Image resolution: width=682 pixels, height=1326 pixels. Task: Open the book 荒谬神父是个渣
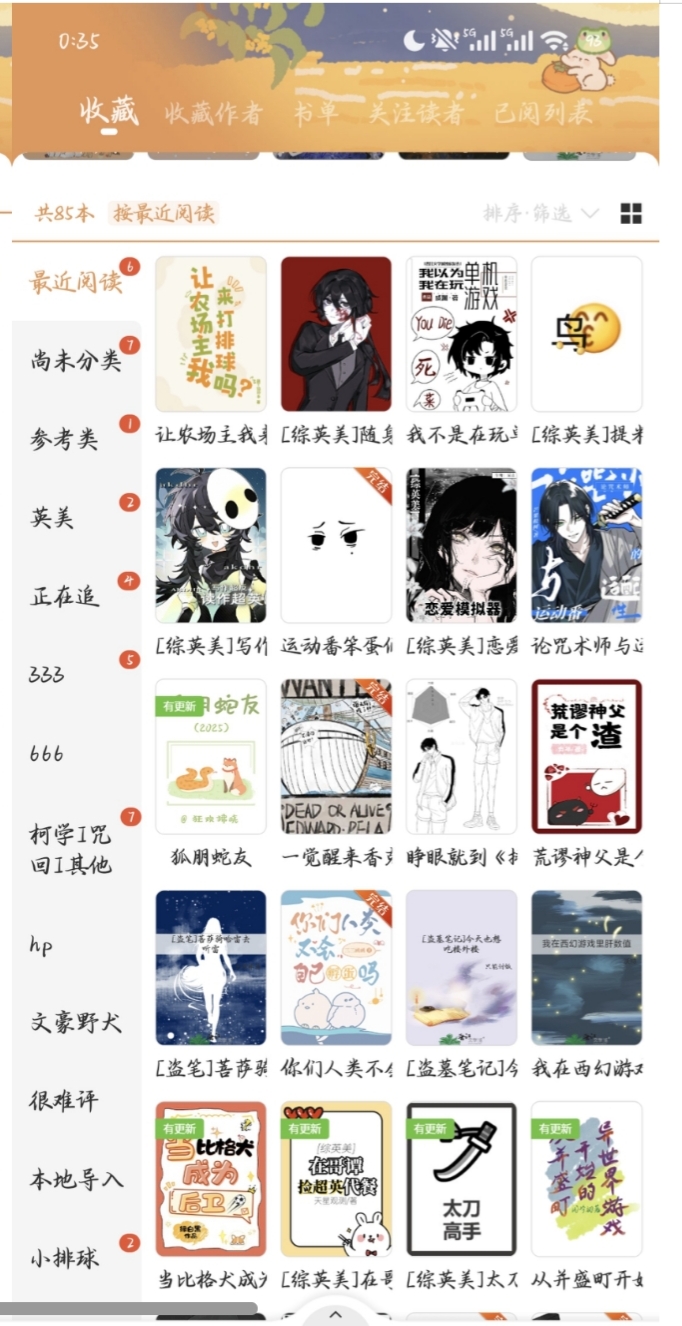click(586, 756)
